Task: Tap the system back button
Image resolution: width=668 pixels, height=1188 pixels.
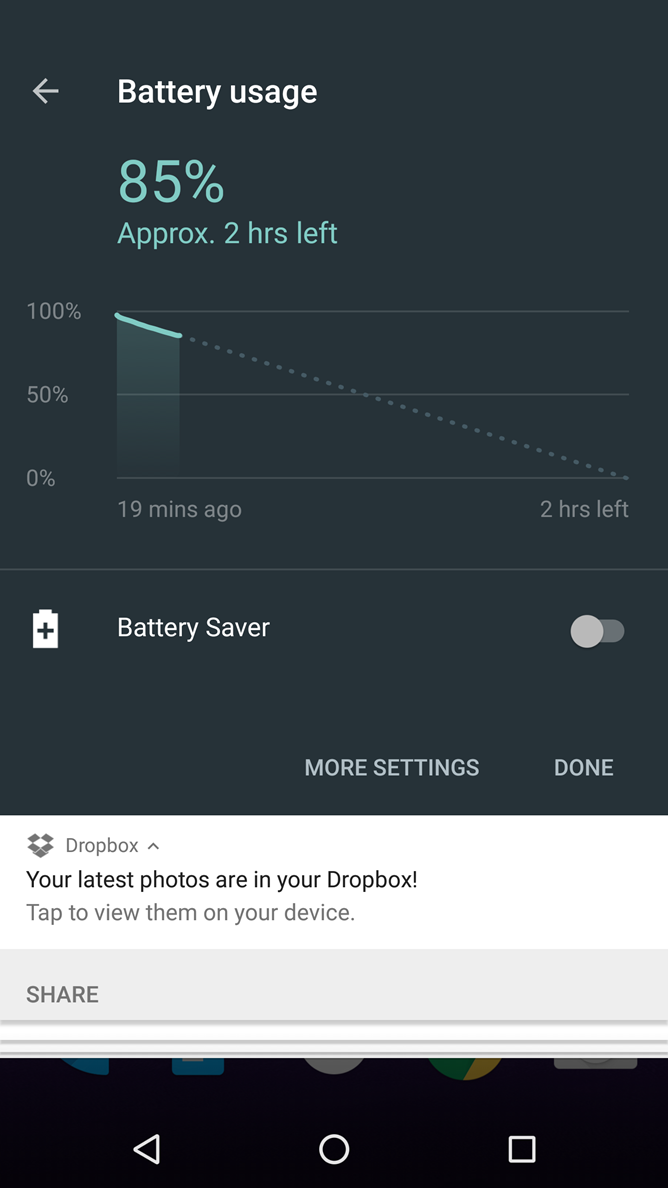Action: [x=147, y=1149]
